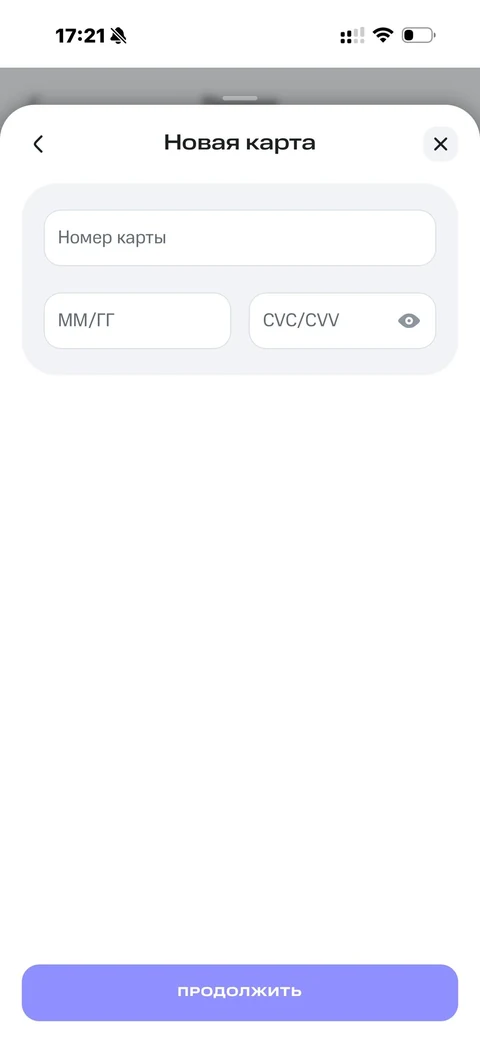Screen dimensions: 480x1043
Task: Tap the sheet drag handle
Action: (x=240, y=98)
